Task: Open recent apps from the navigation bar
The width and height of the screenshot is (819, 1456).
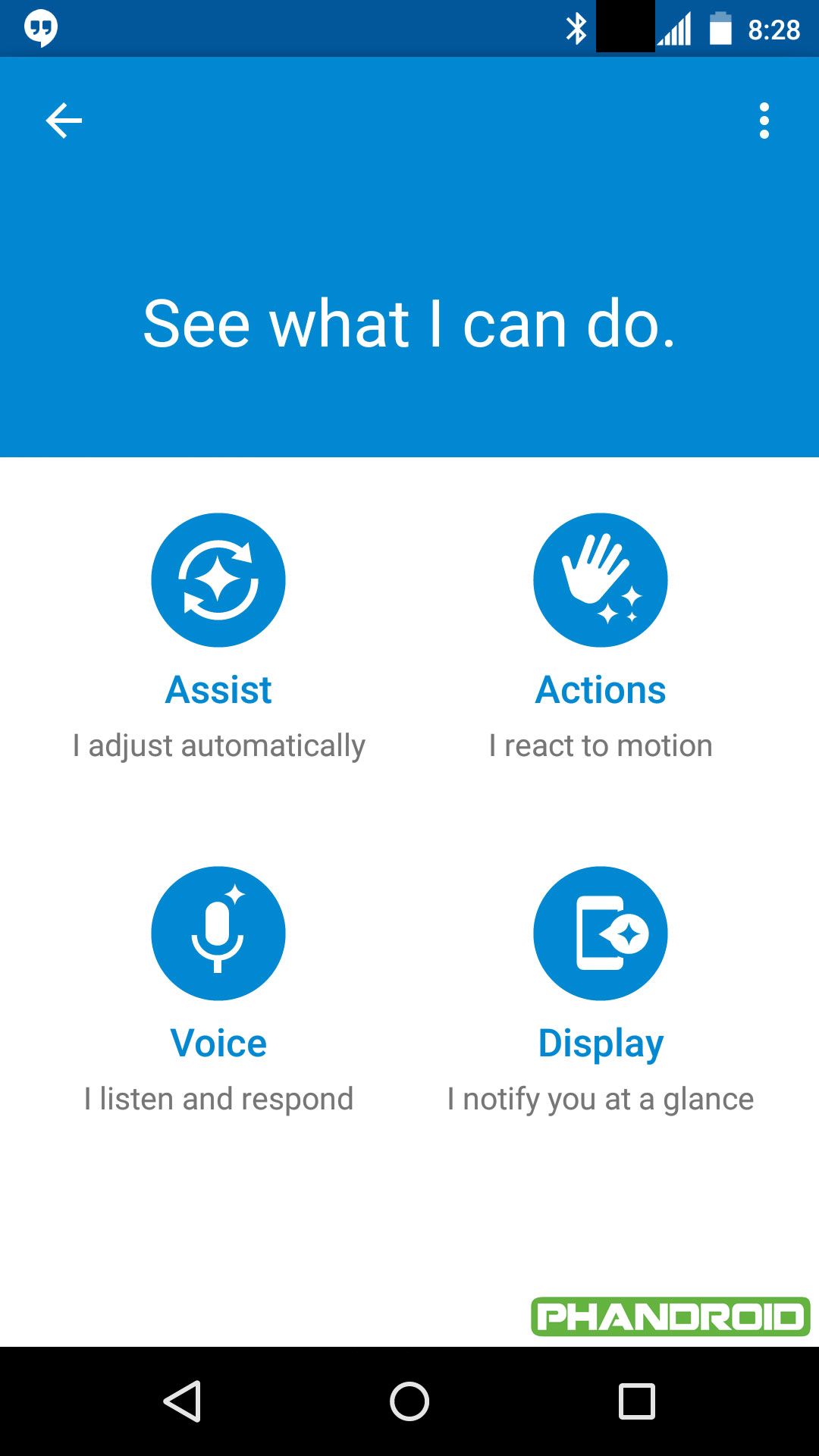Action: 636,1401
